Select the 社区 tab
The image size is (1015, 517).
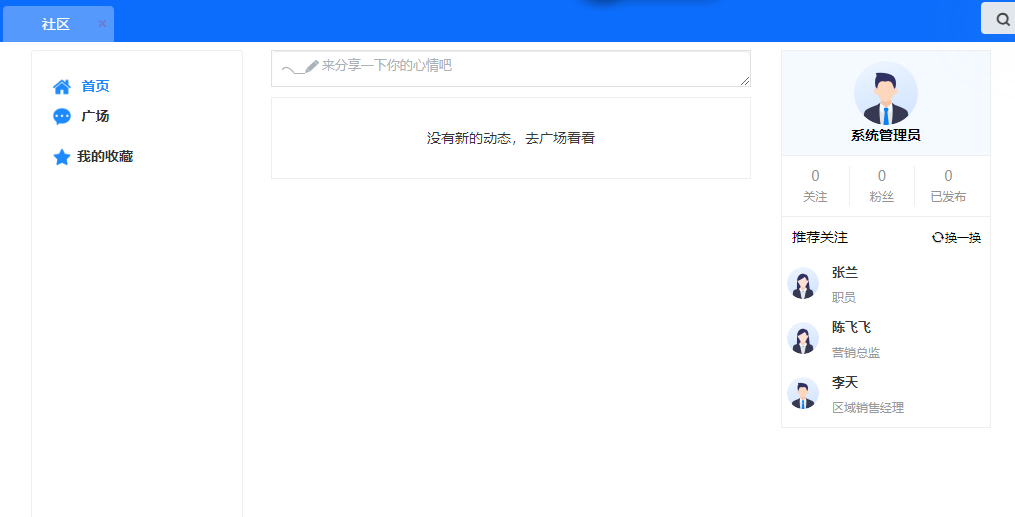pos(56,24)
